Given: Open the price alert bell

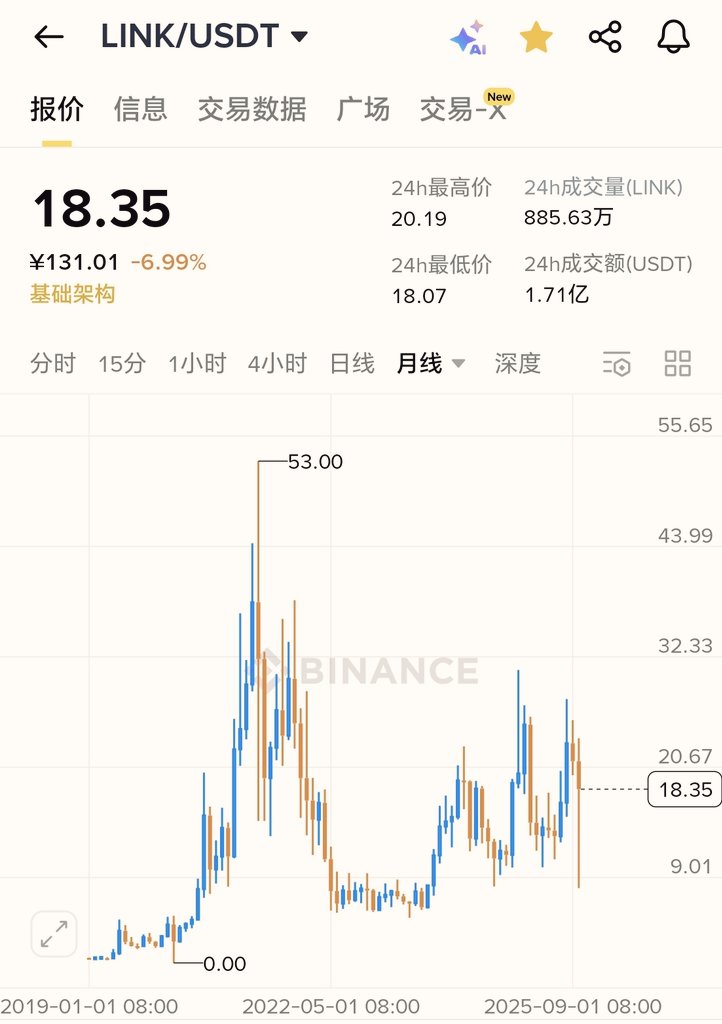Looking at the screenshot, I should coord(673,38).
